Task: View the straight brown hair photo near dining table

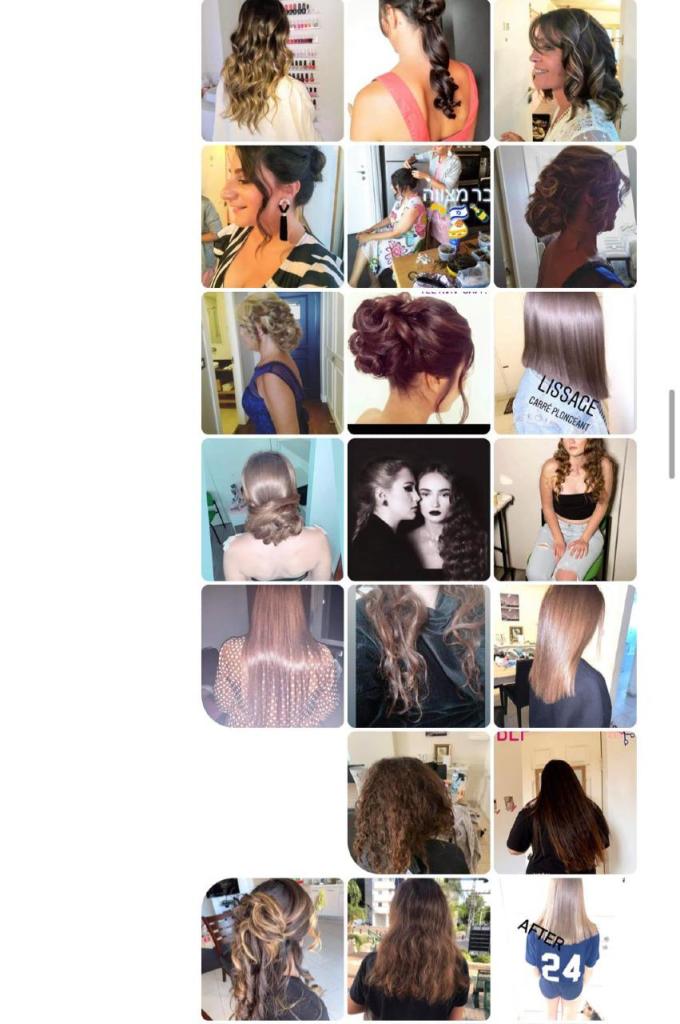Action: coord(564,655)
